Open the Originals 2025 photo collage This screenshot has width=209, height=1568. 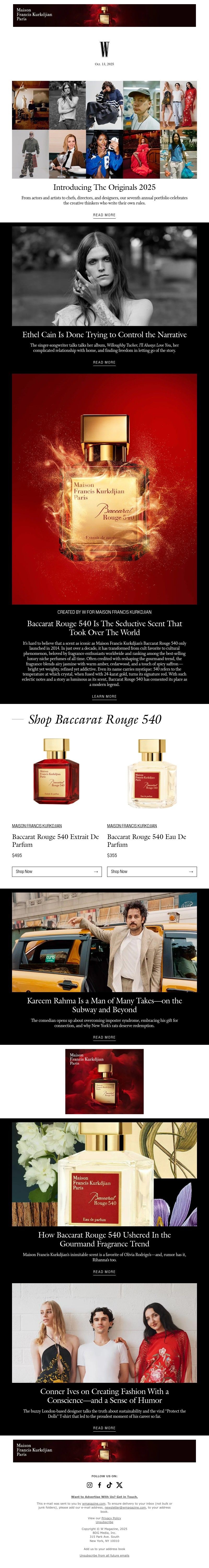coord(104,130)
